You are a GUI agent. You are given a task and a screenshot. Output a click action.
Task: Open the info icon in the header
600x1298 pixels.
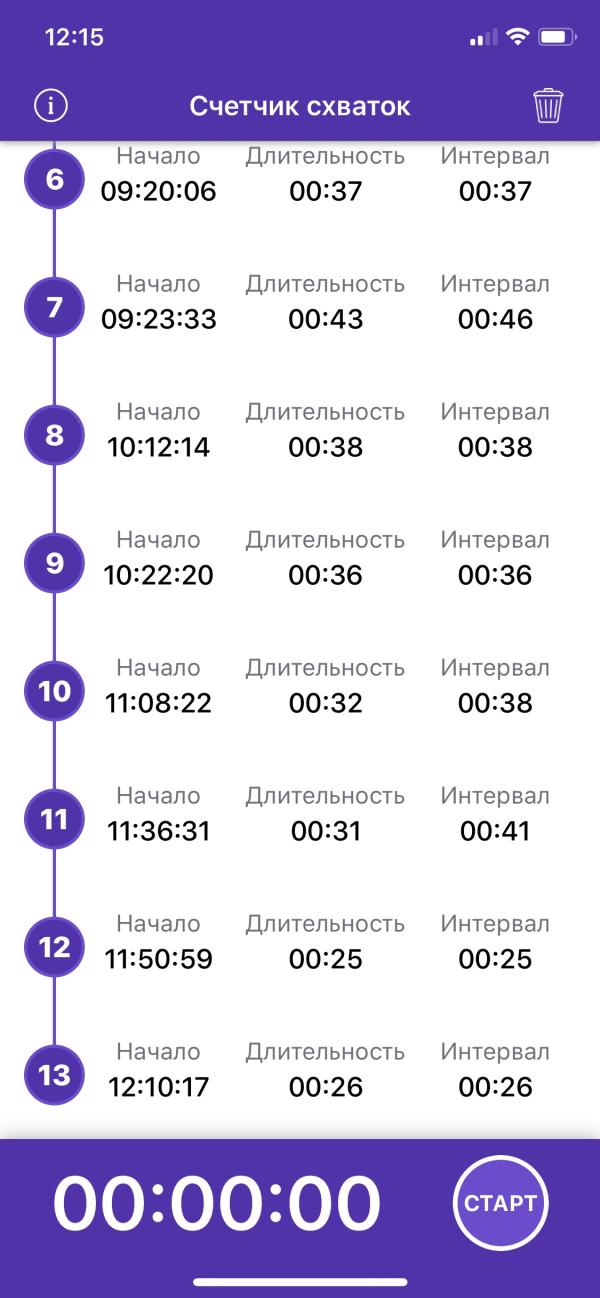click(x=50, y=105)
